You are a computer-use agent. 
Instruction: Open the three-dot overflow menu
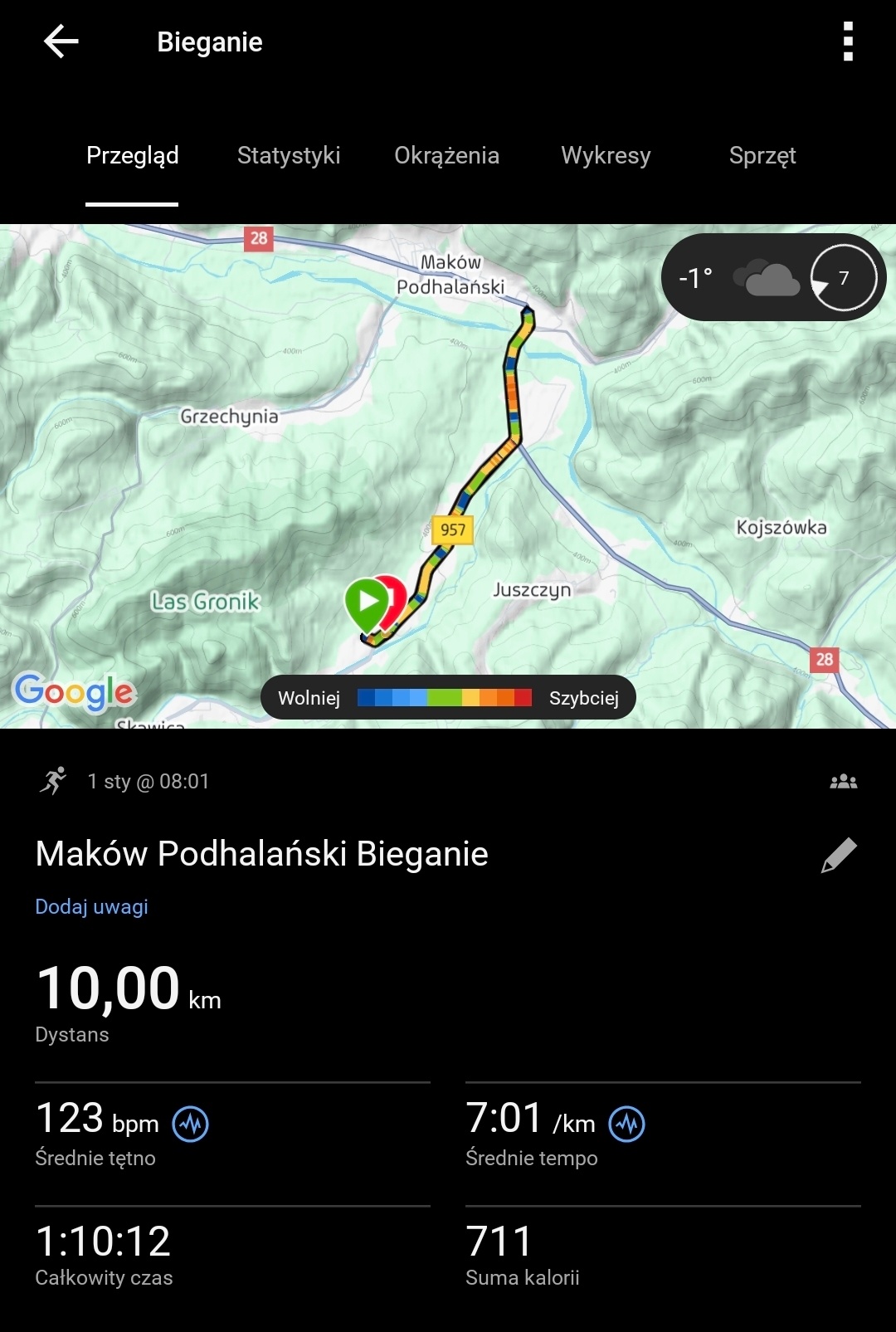tap(847, 41)
